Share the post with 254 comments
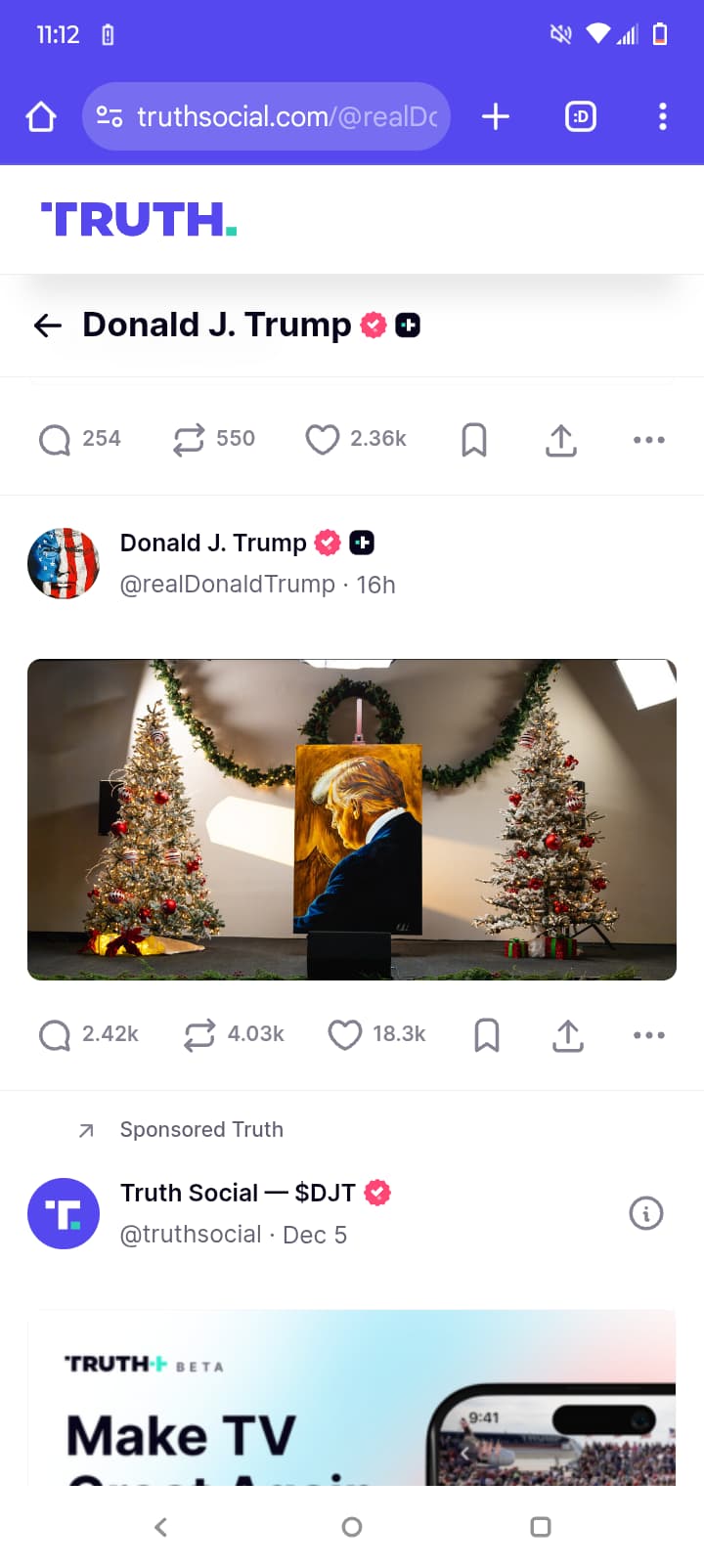This screenshot has width=704, height=1568. tap(561, 440)
